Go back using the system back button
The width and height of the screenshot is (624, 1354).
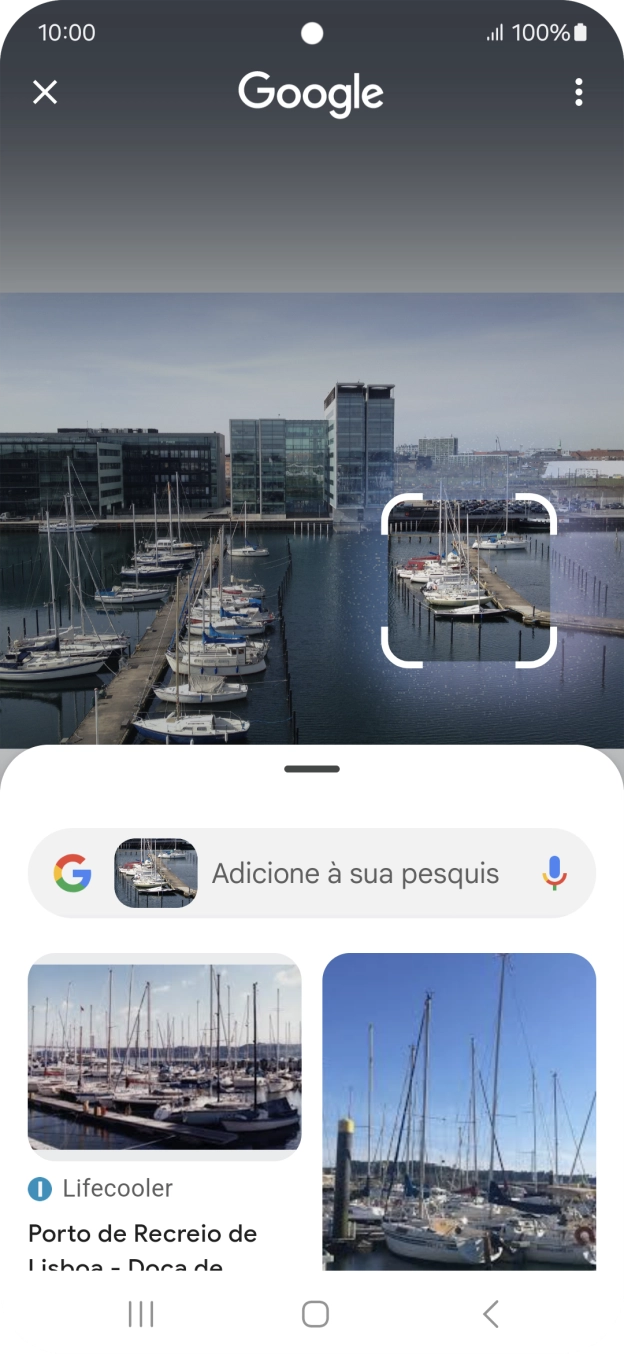click(x=490, y=1314)
